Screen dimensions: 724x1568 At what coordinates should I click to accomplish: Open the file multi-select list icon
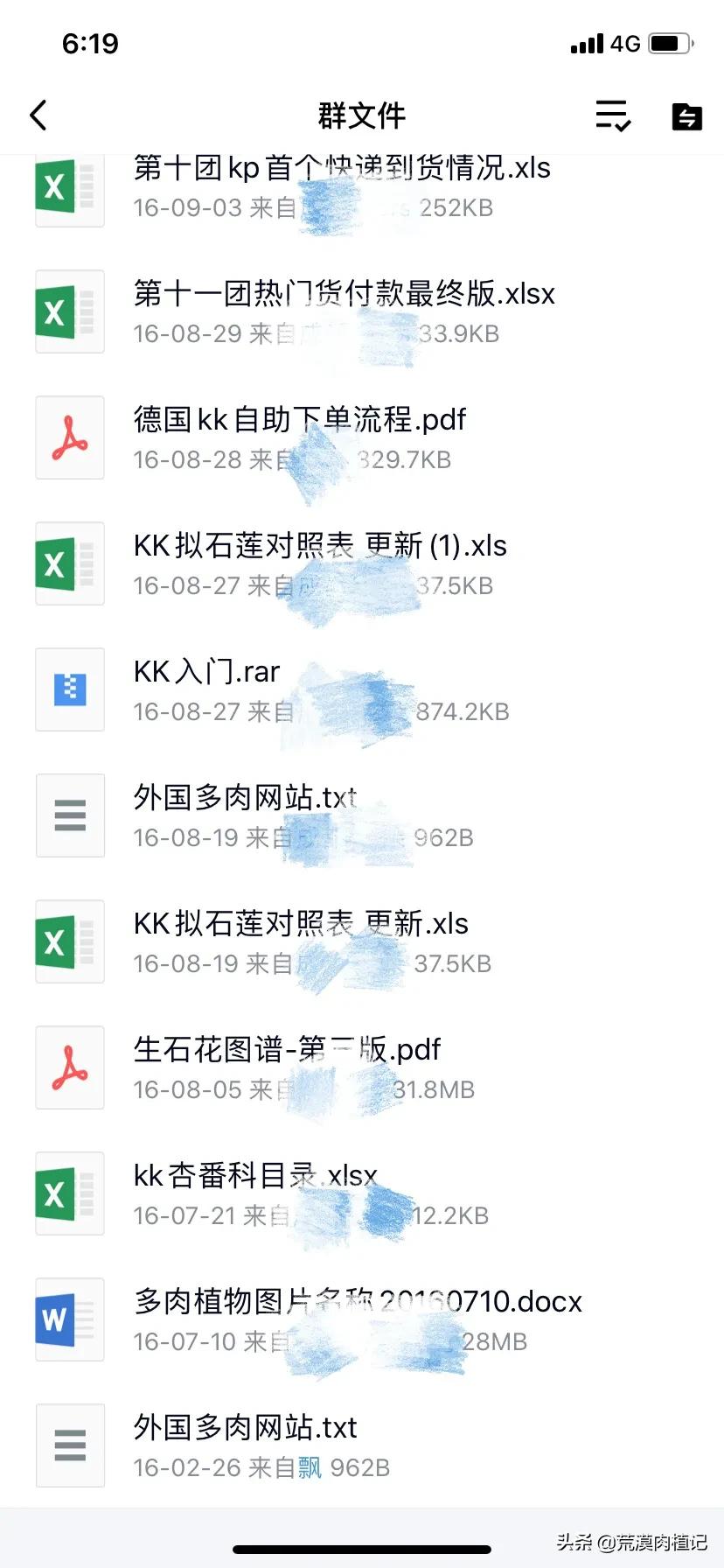click(x=612, y=115)
